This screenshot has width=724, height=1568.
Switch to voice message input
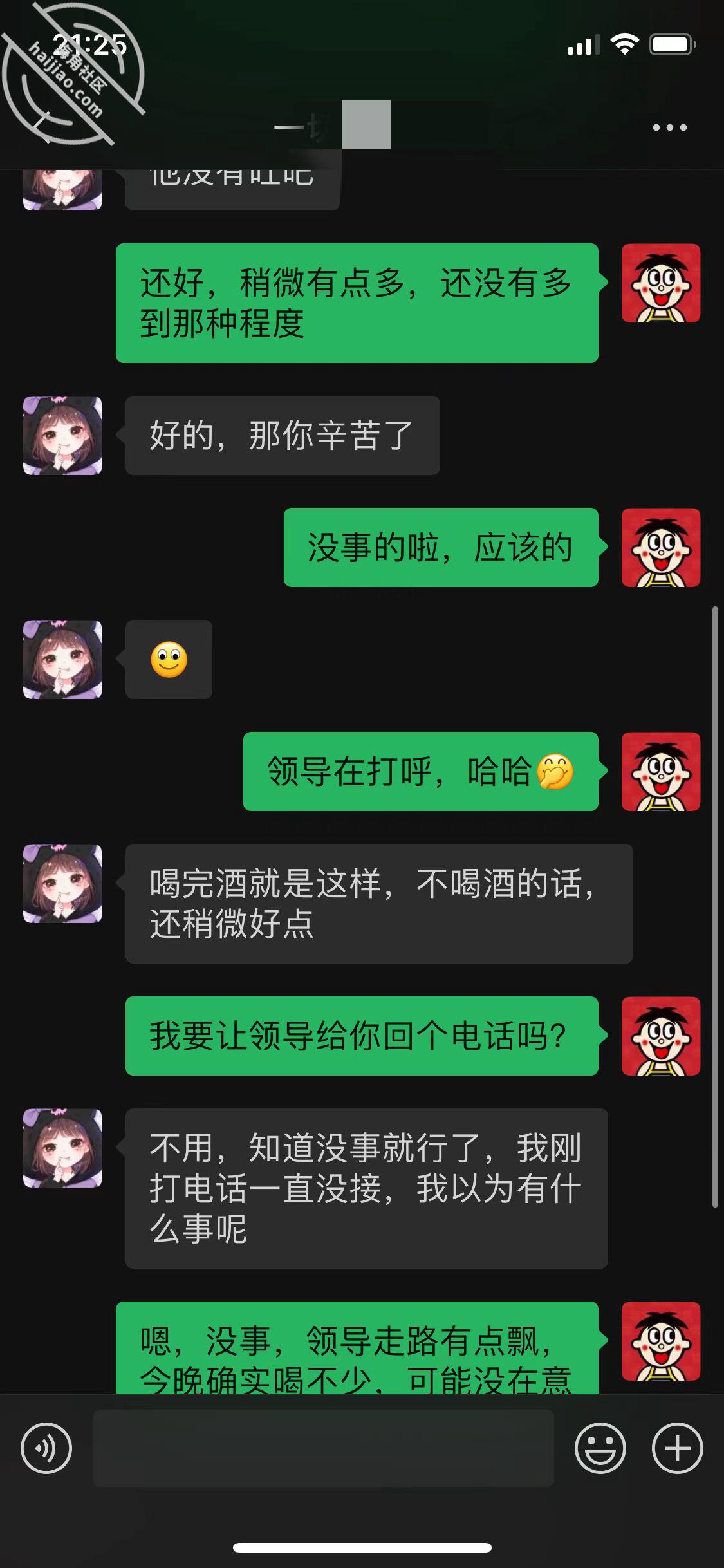pos(46,1448)
